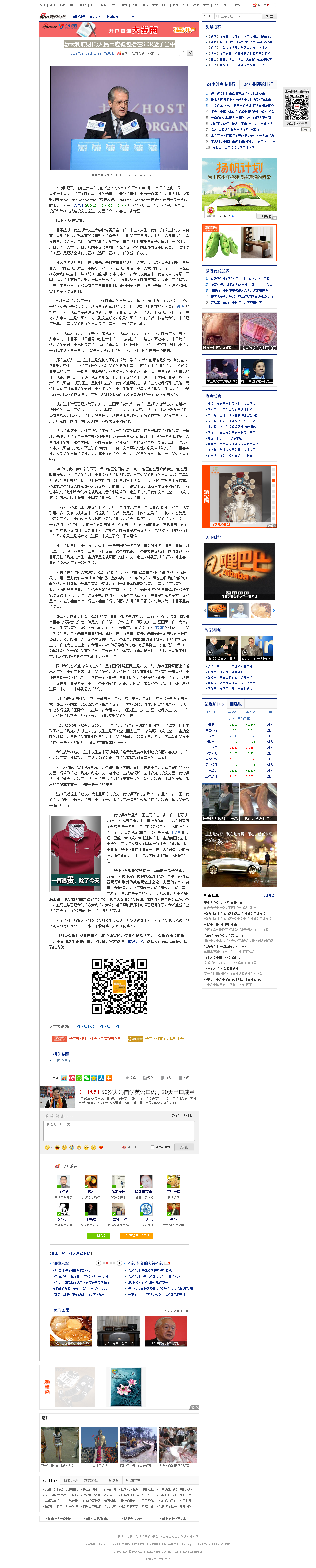Print the article via 打印
Image resolution: width=316 pixels, height=1568 pixels.
167,1078
